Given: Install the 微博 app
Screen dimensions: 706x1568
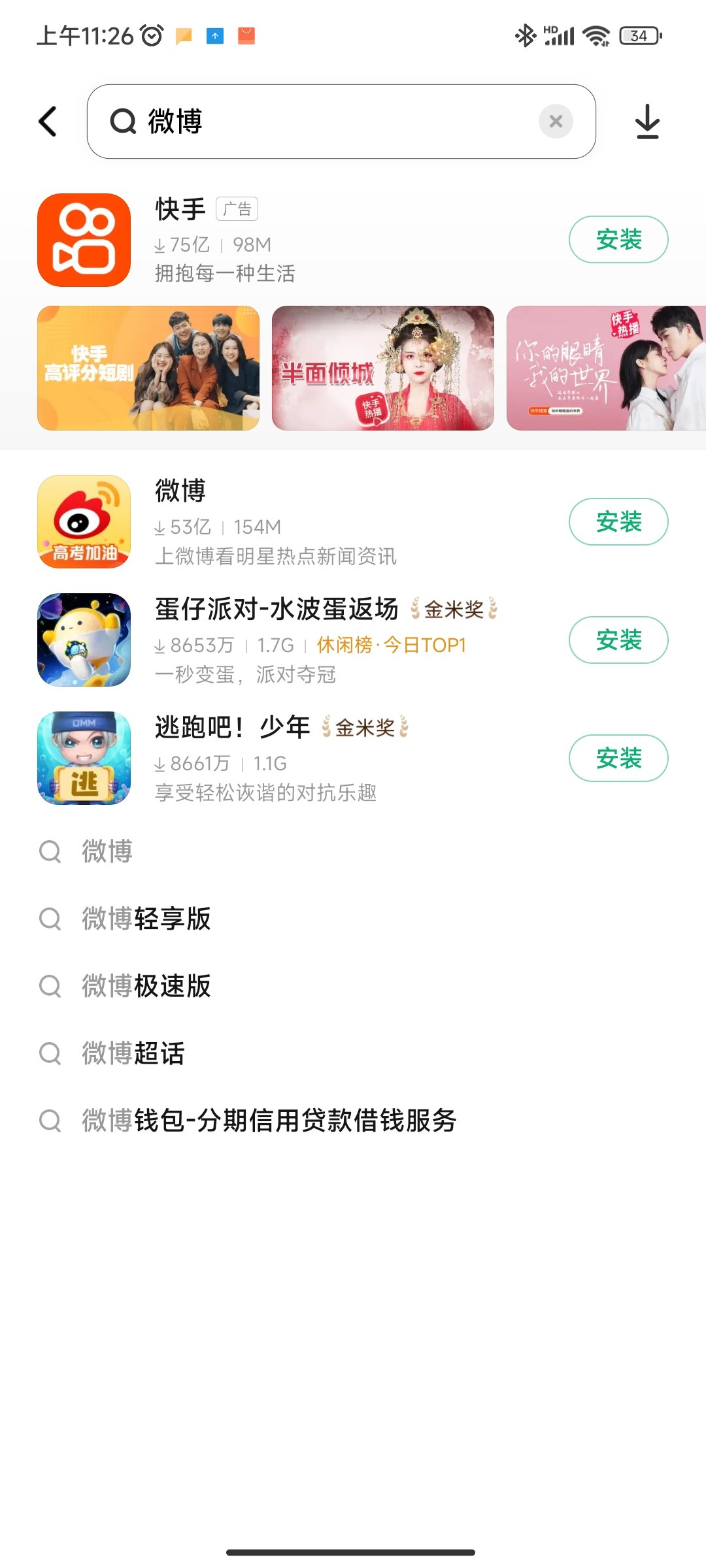Looking at the screenshot, I should point(618,522).
